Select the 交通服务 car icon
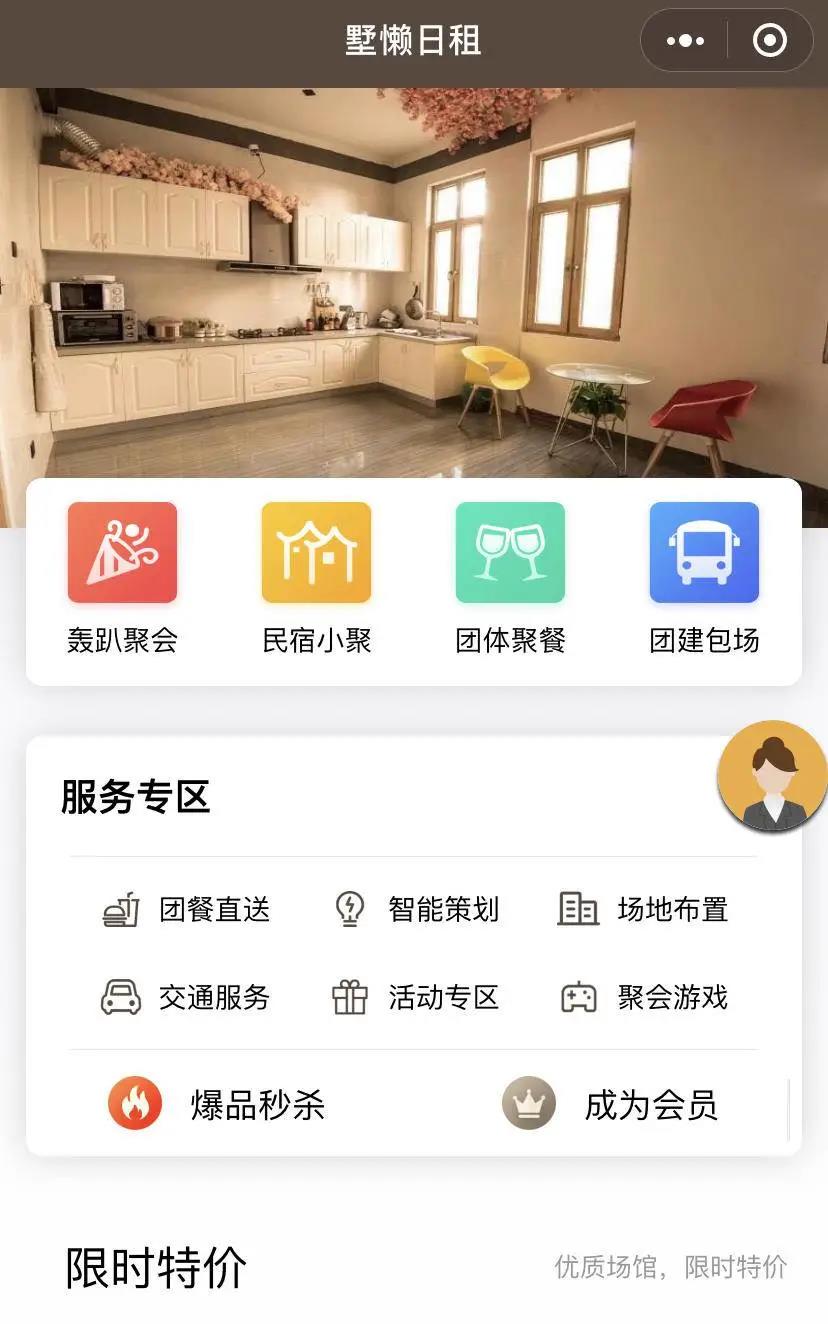 (119, 997)
